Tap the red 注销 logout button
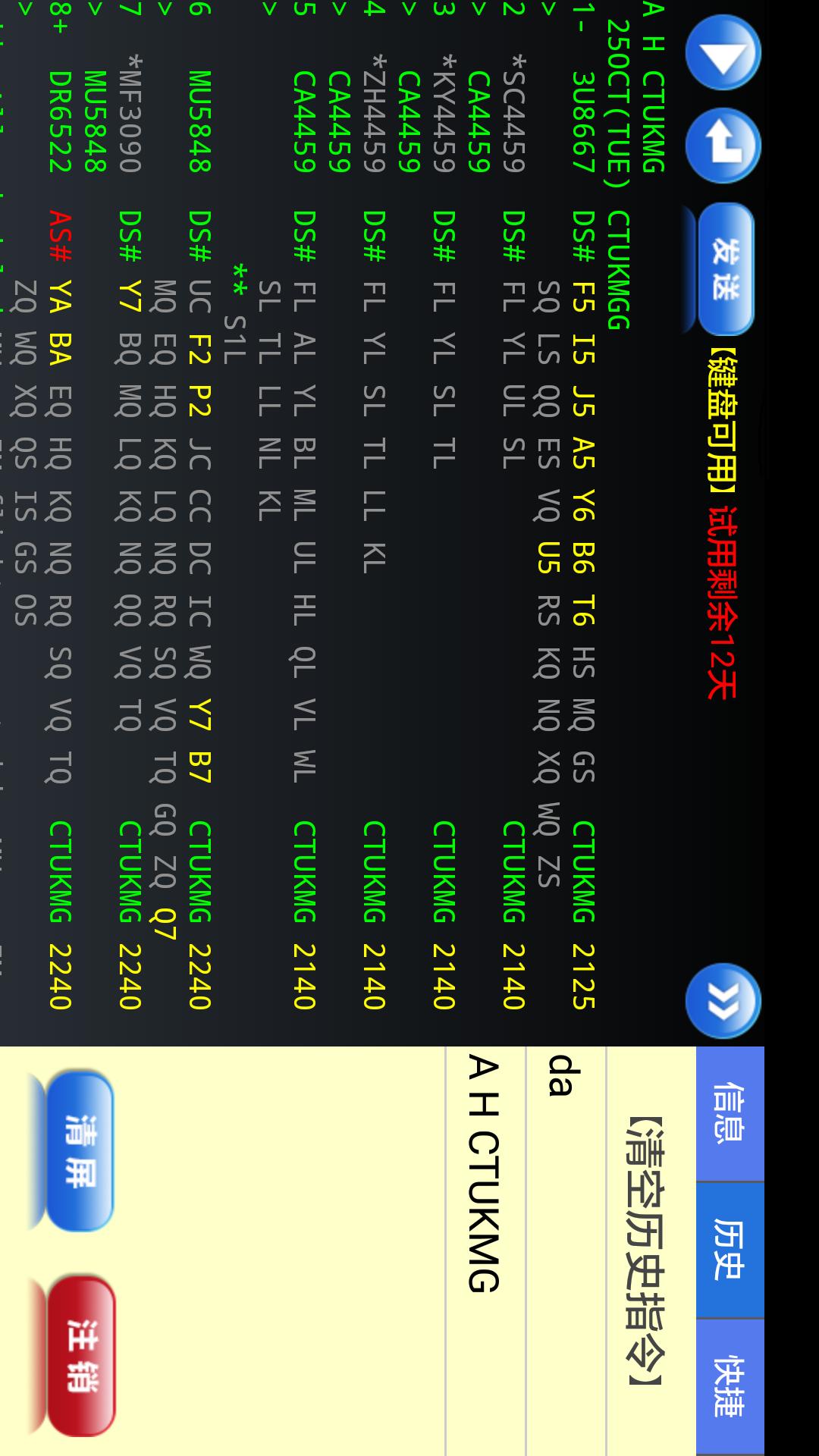Image resolution: width=819 pixels, height=1456 pixels. (x=80, y=1355)
